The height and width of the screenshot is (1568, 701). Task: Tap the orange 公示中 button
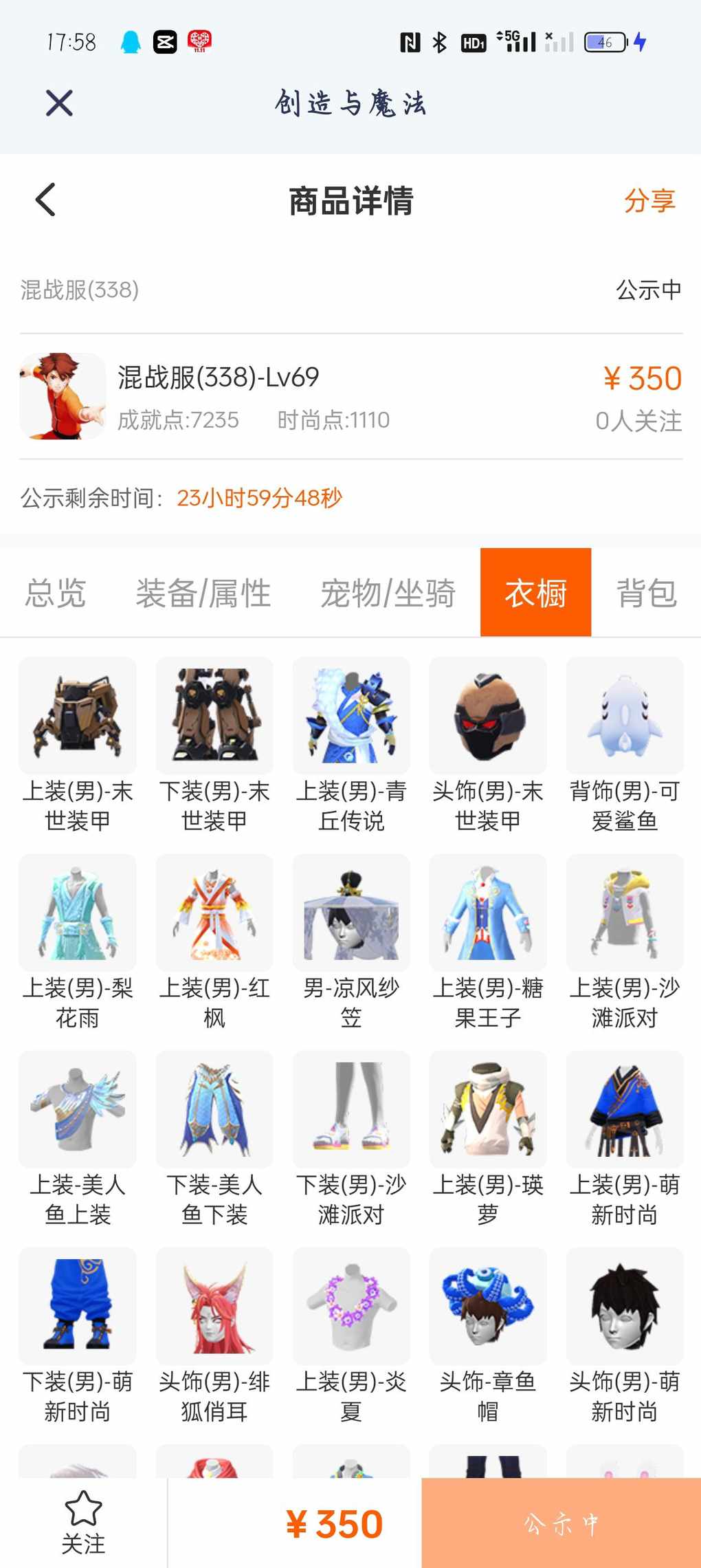click(x=561, y=1523)
